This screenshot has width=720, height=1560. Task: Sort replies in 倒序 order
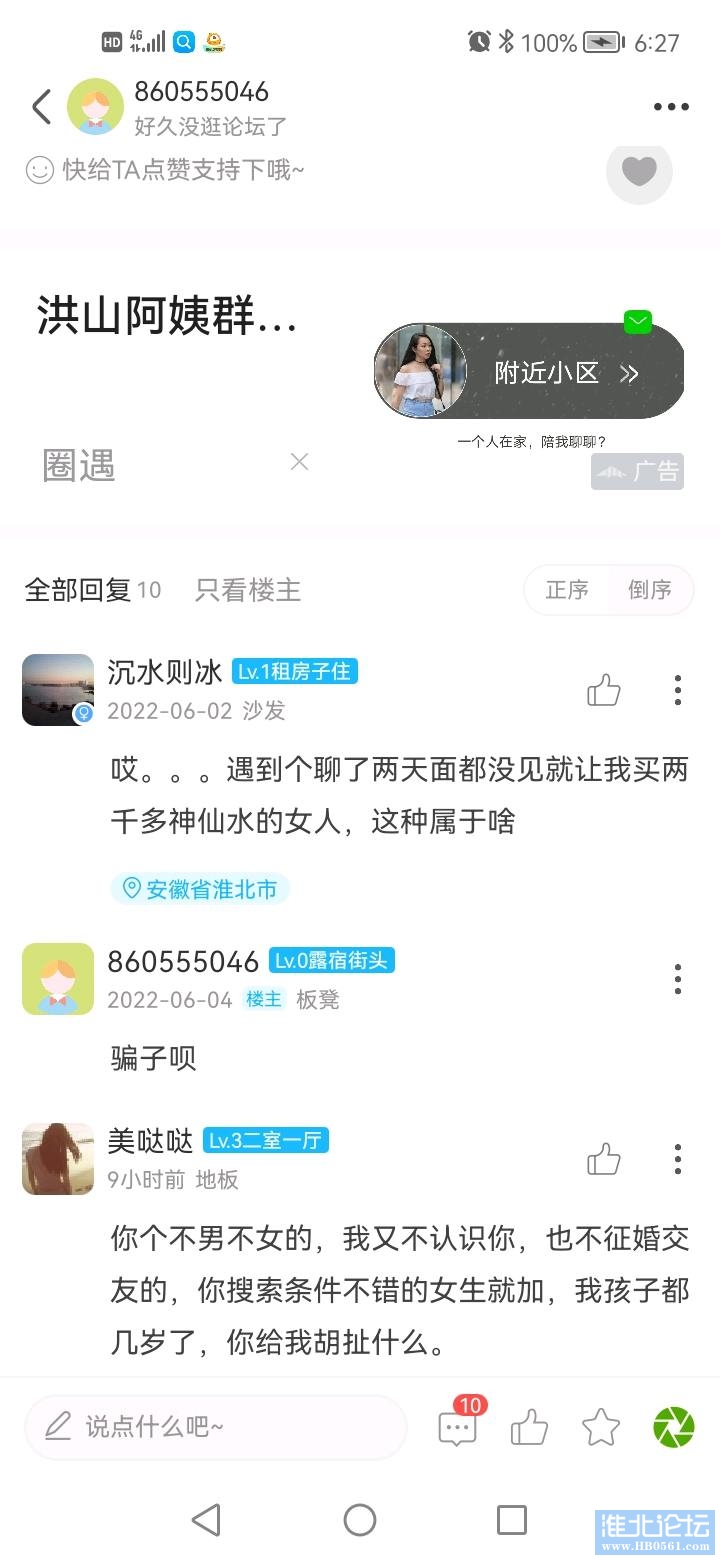click(649, 590)
